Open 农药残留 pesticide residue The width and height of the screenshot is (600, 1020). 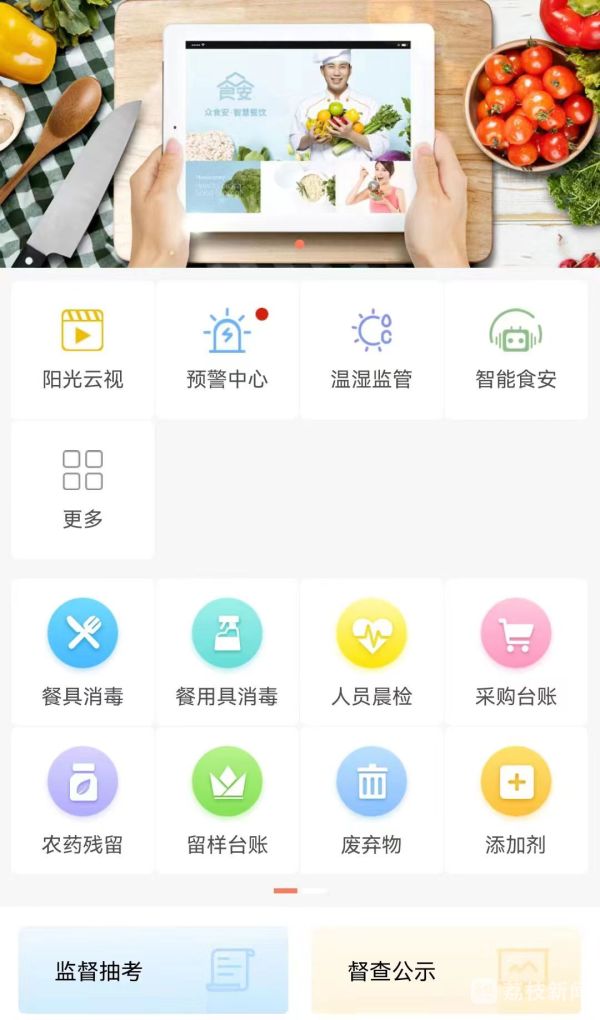pyautogui.click(x=83, y=800)
